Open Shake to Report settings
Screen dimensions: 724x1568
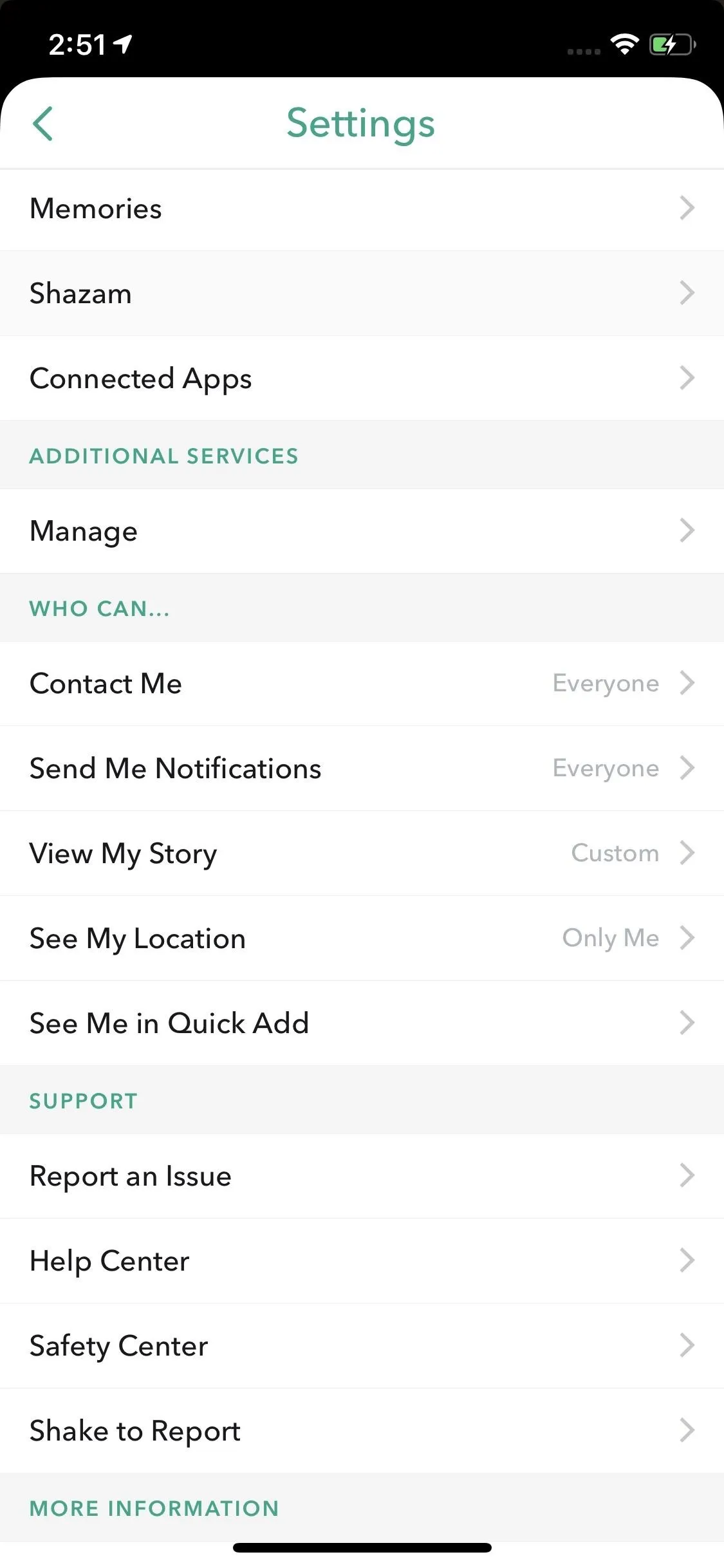click(x=362, y=1431)
